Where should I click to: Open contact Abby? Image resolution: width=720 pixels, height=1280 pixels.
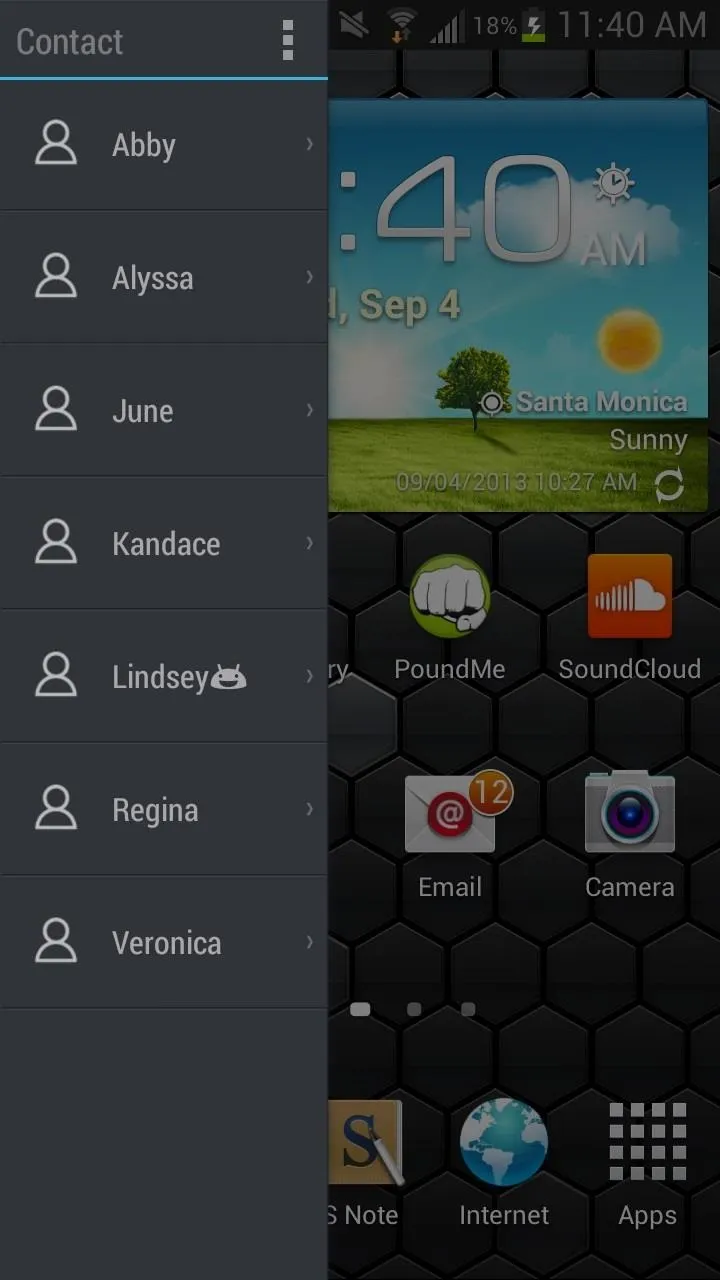[164, 145]
